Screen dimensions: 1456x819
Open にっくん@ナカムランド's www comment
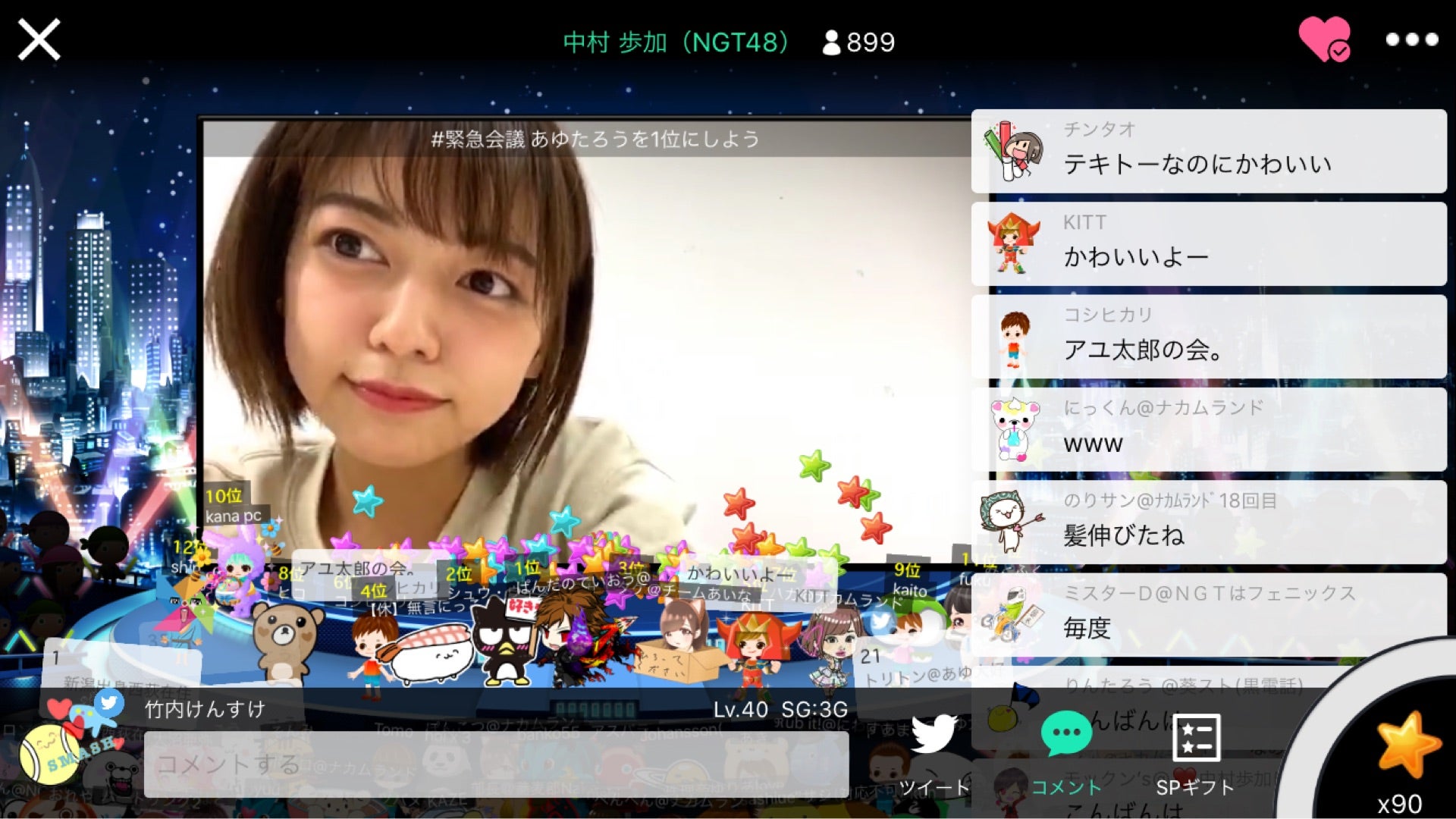[1208, 429]
